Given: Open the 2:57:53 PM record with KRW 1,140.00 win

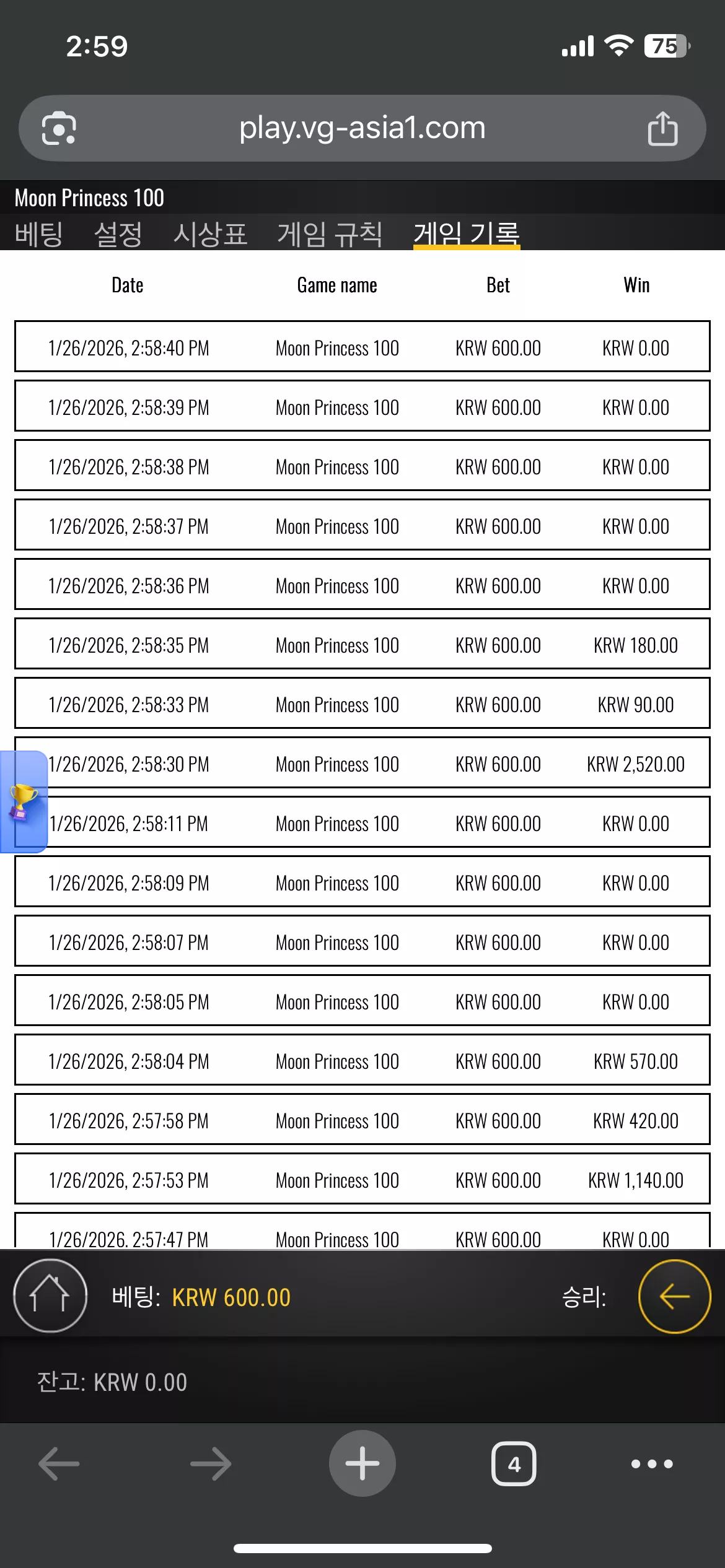Looking at the screenshot, I should 362,1179.
